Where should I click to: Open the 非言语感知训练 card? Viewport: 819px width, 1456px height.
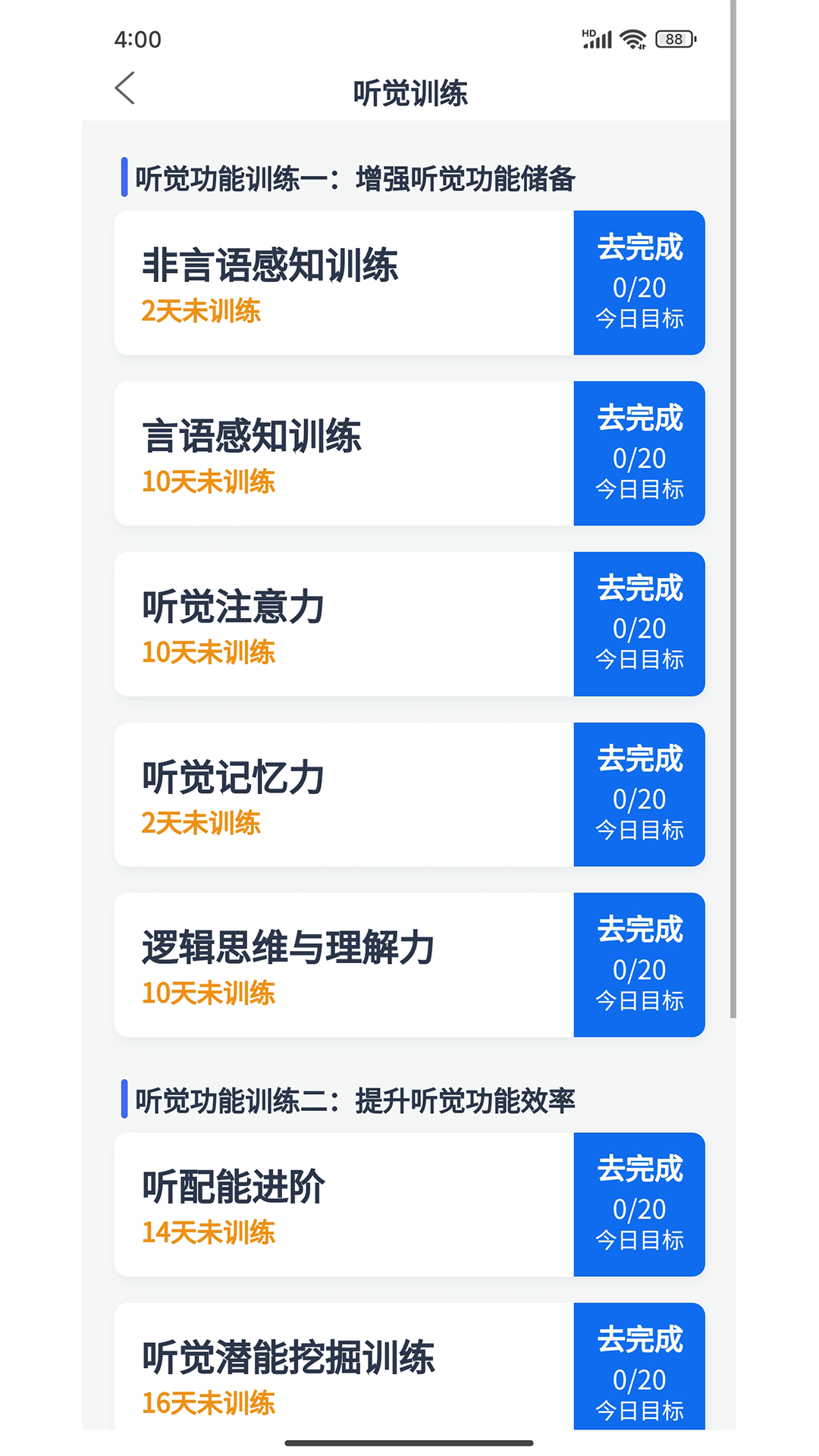[x=341, y=283]
